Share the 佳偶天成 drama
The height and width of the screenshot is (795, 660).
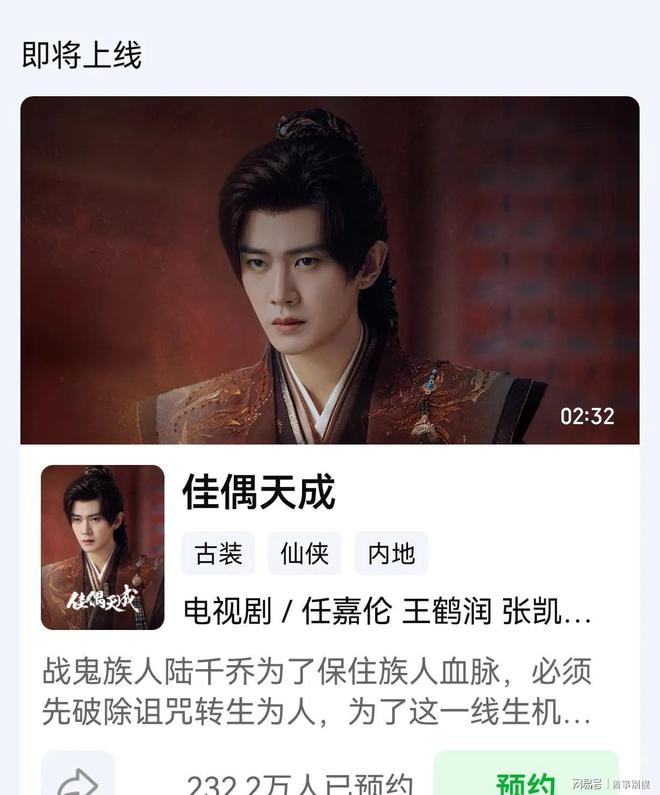[78, 778]
